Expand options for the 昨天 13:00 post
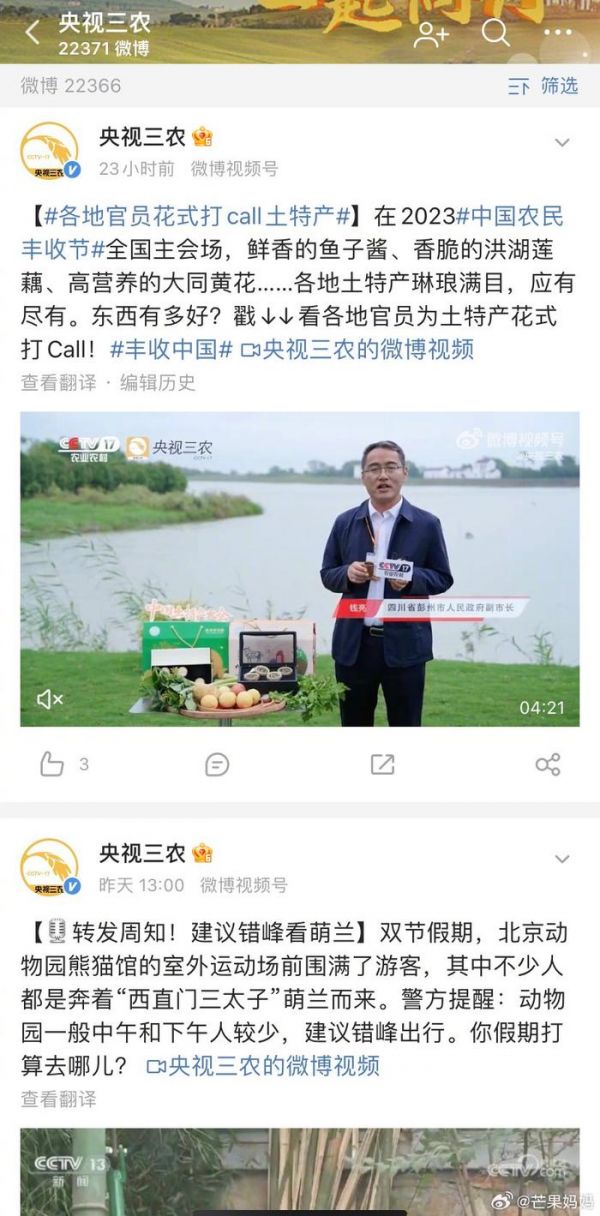This screenshot has width=600, height=1216. tap(562, 859)
